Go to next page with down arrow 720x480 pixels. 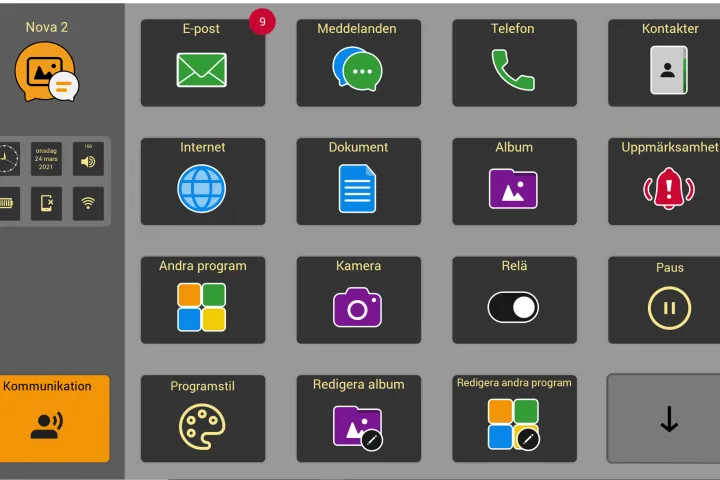(x=667, y=418)
